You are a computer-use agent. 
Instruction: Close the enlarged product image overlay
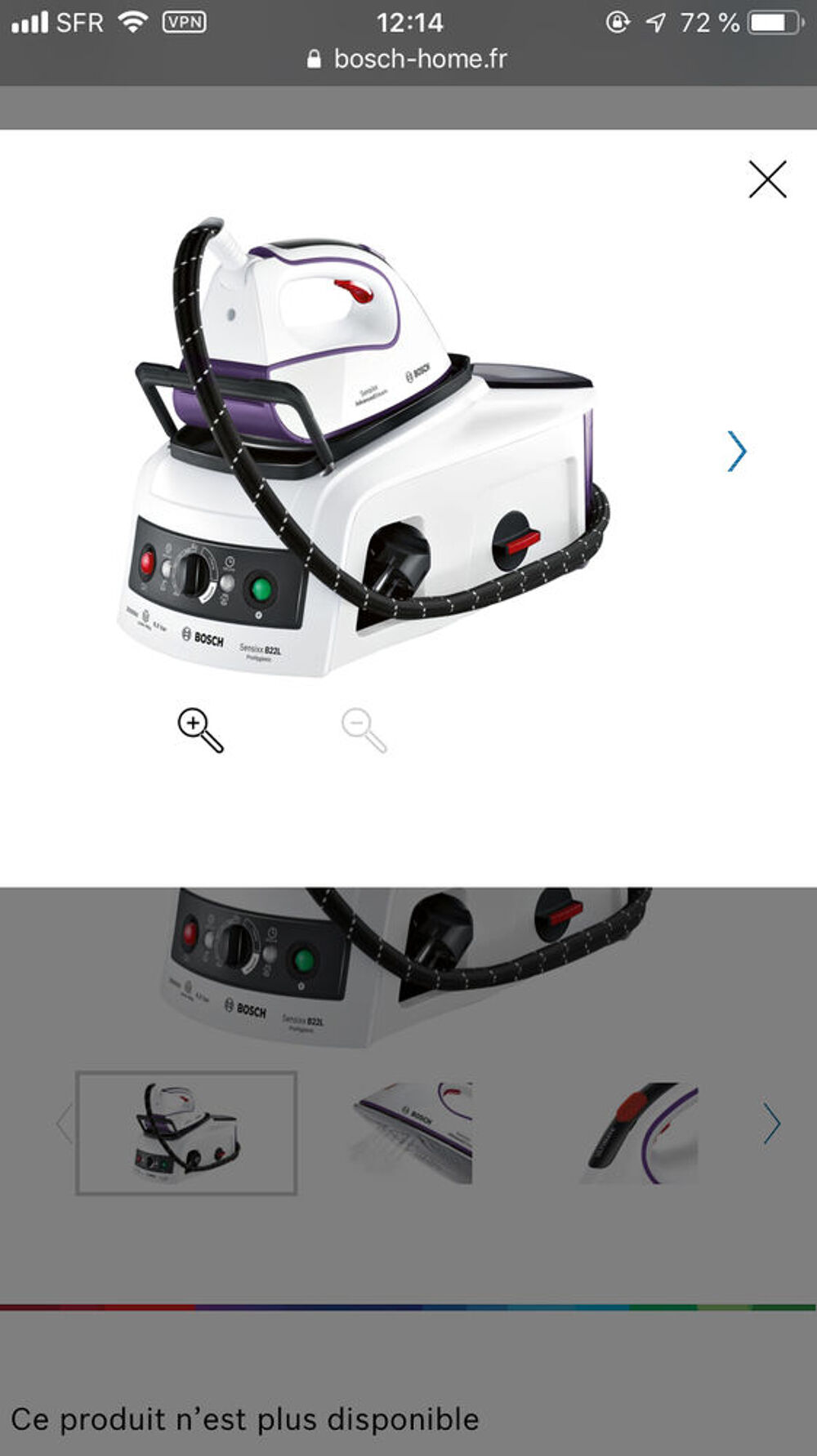[x=767, y=179]
